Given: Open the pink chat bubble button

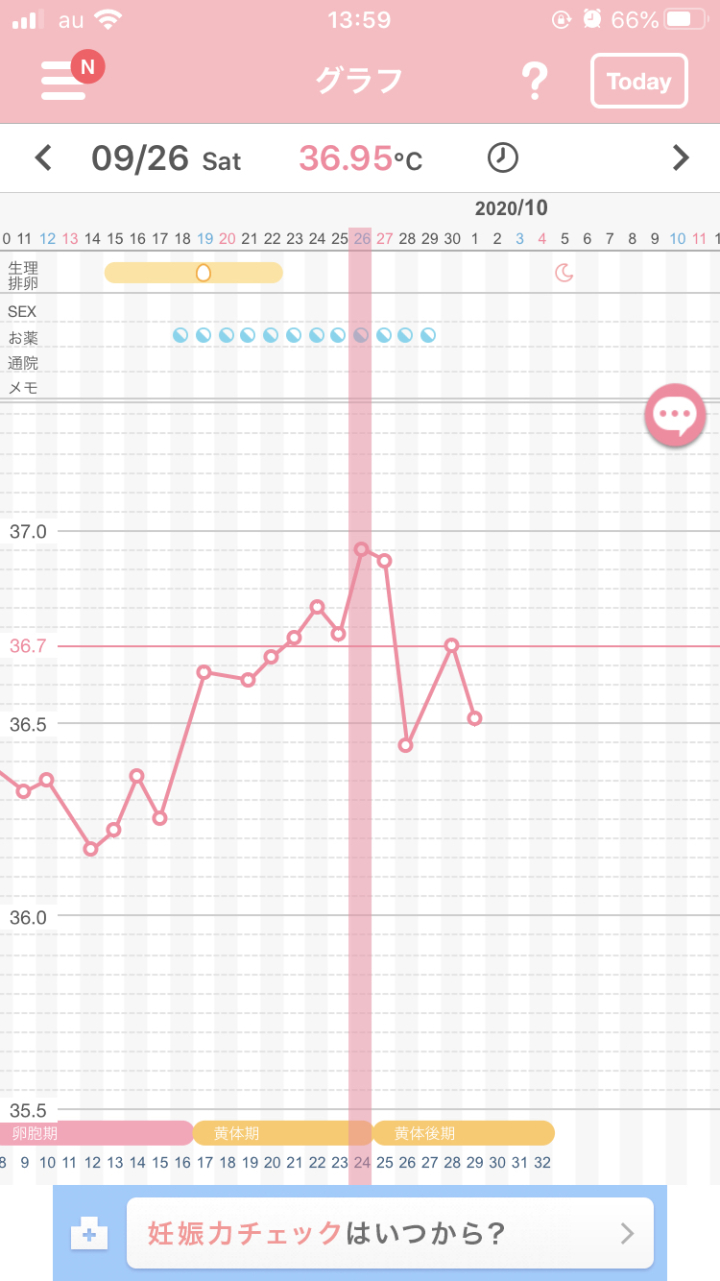Looking at the screenshot, I should pos(675,416).
